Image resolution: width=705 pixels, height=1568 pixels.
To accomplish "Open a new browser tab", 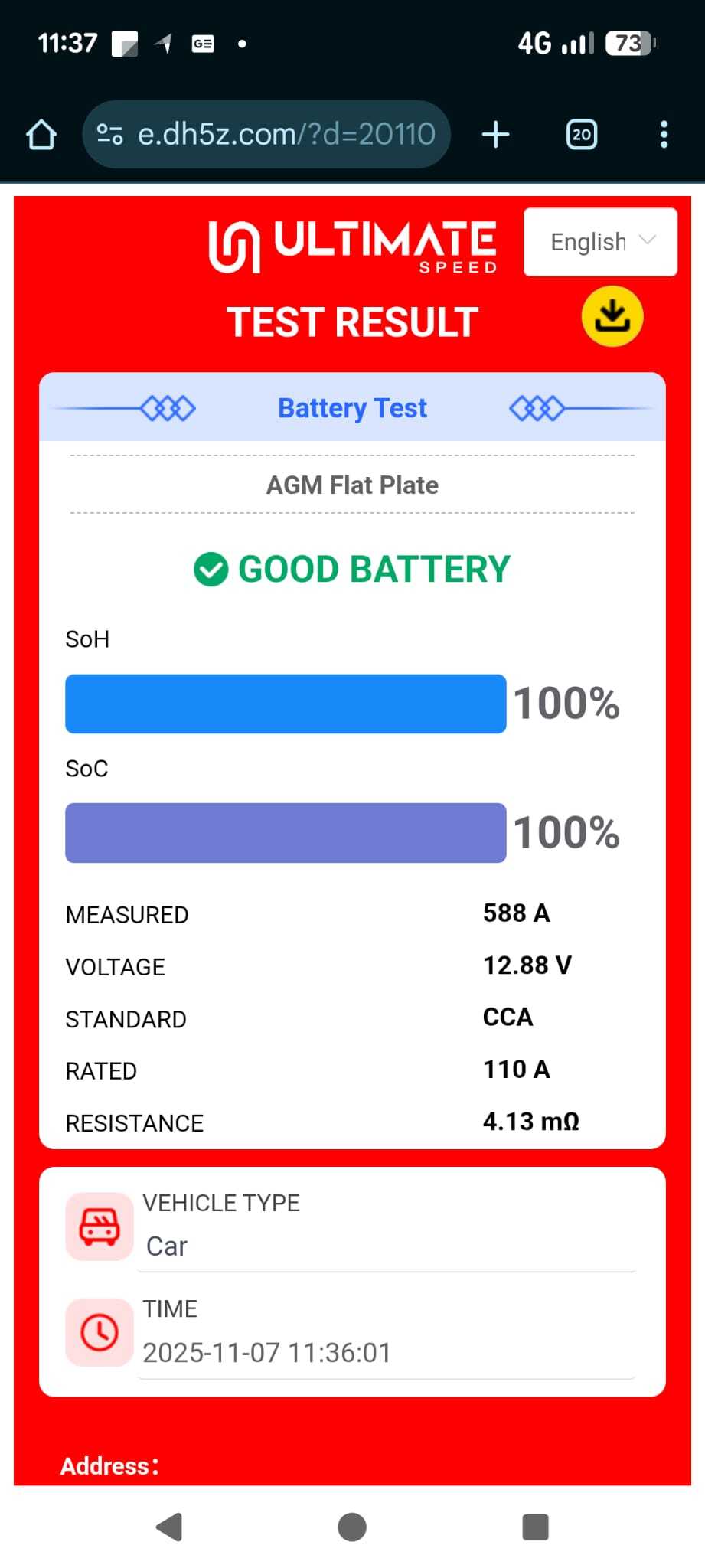I will click(x=495, y=135).
